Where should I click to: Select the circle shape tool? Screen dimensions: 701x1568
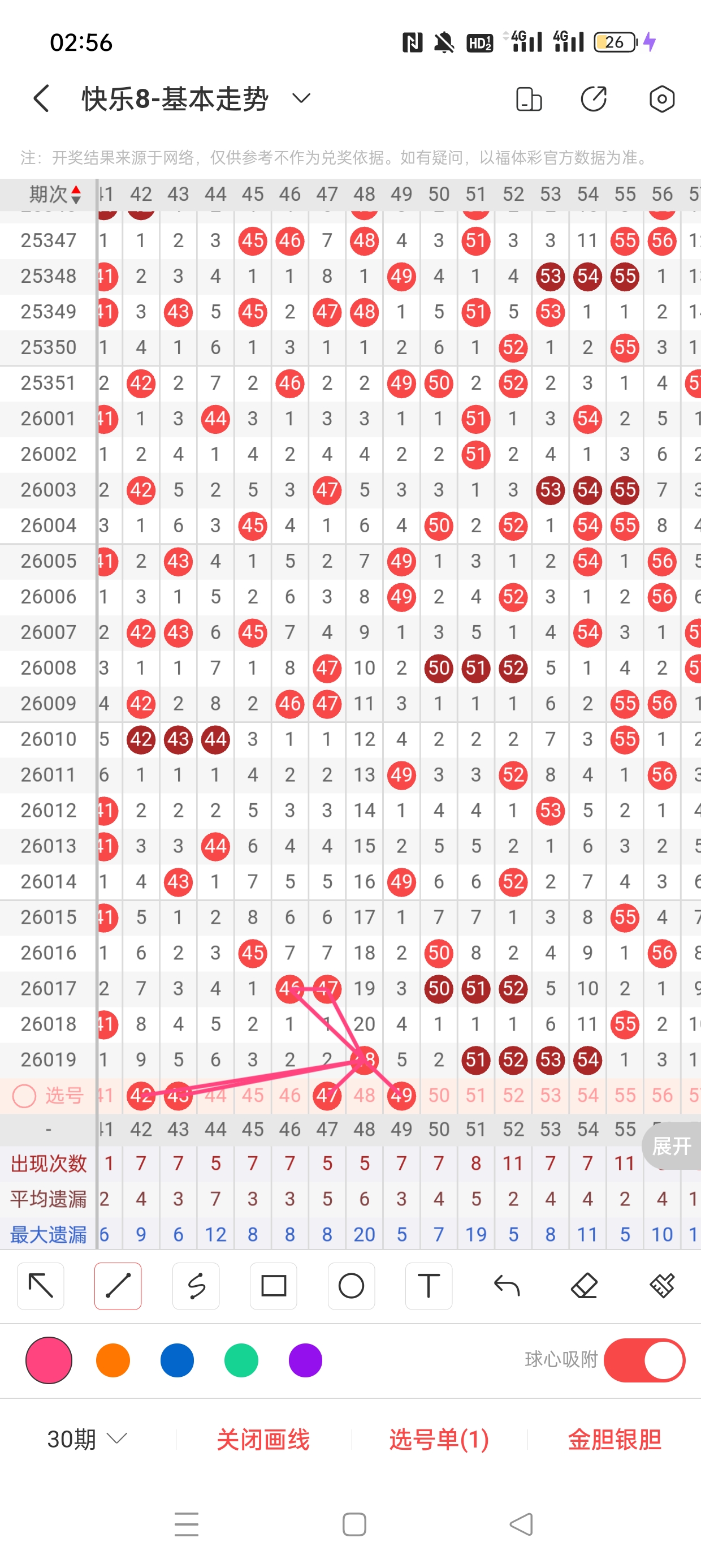tap(351, 1286)
